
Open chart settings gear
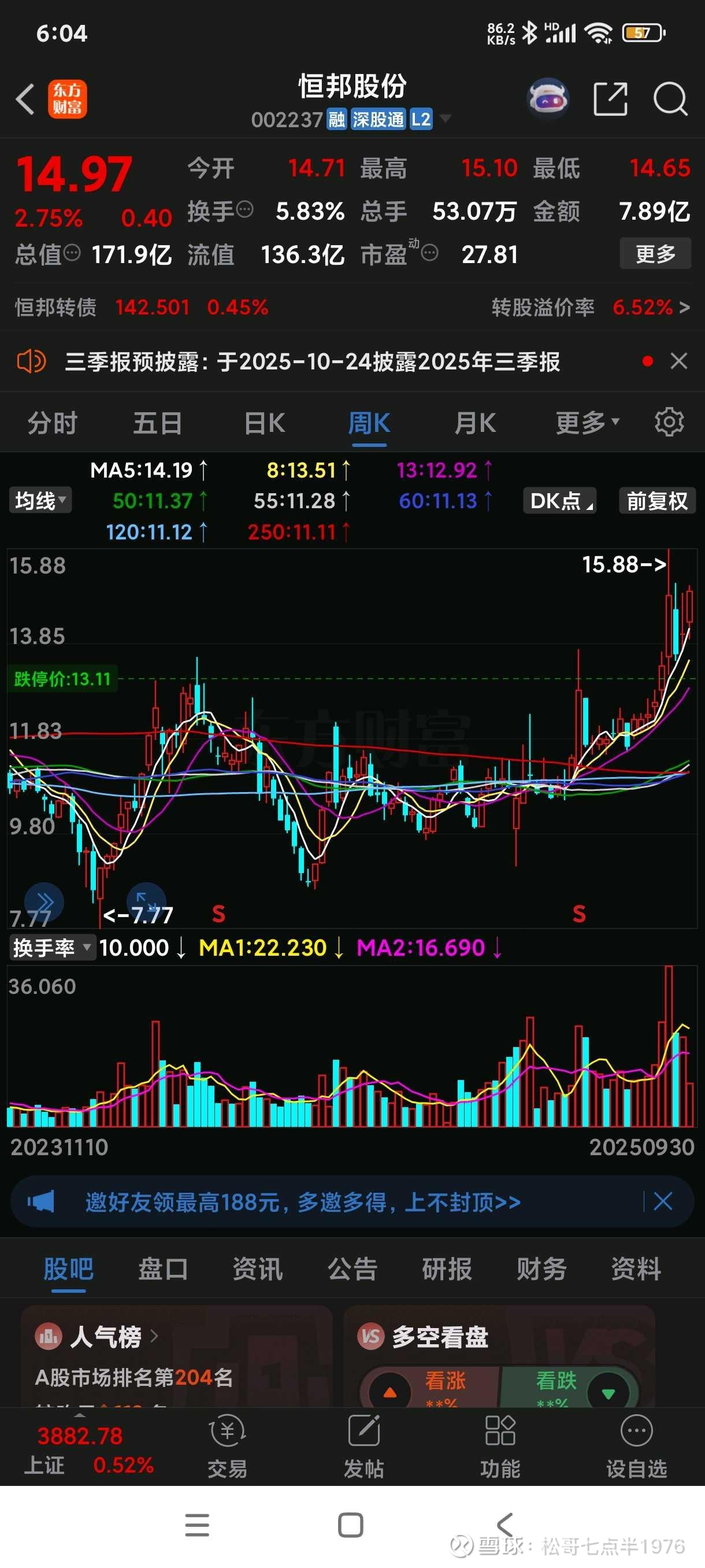tap(669, 422)
